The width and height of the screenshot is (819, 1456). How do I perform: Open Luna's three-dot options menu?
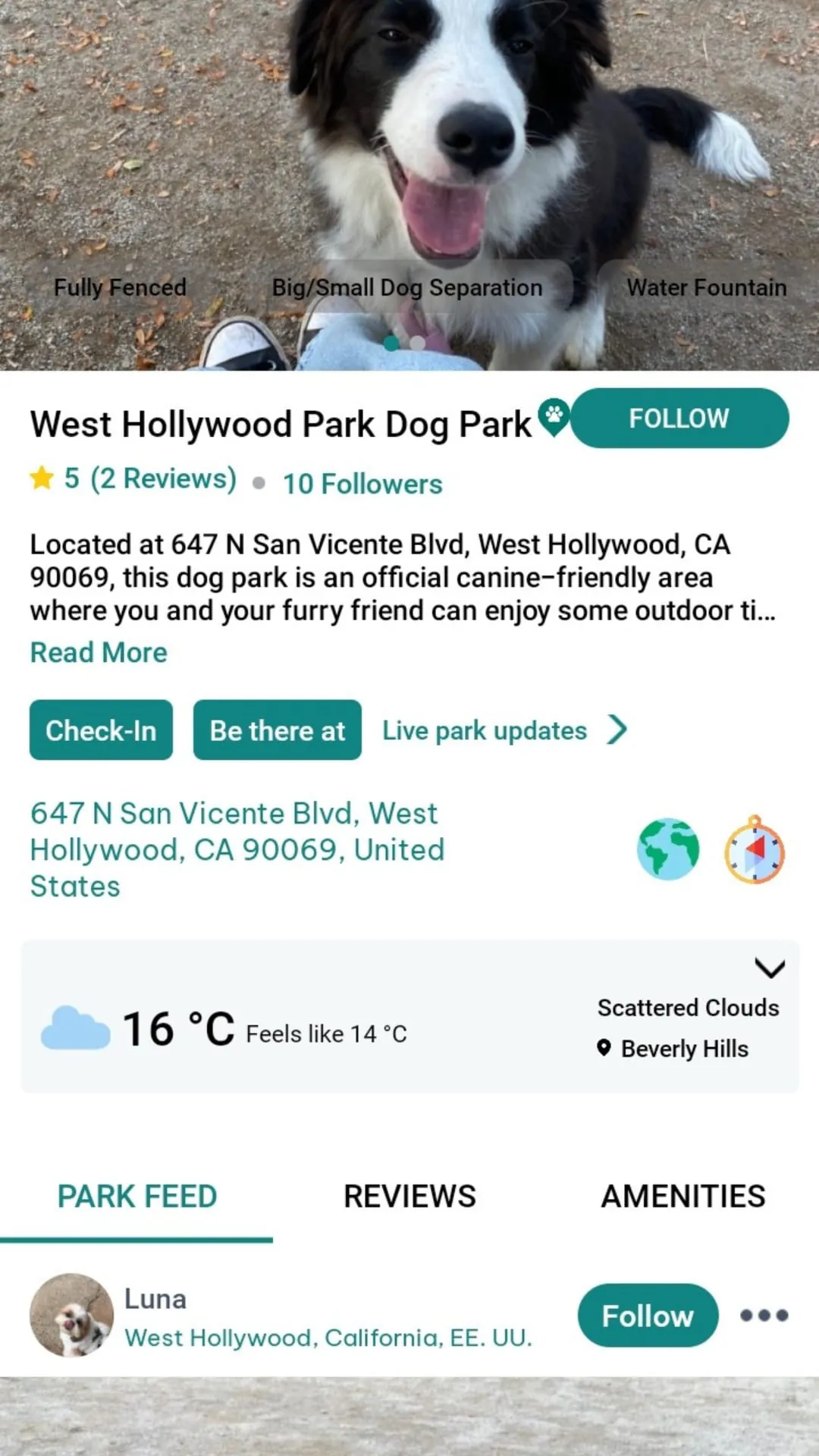click(x=764, y=1316)
